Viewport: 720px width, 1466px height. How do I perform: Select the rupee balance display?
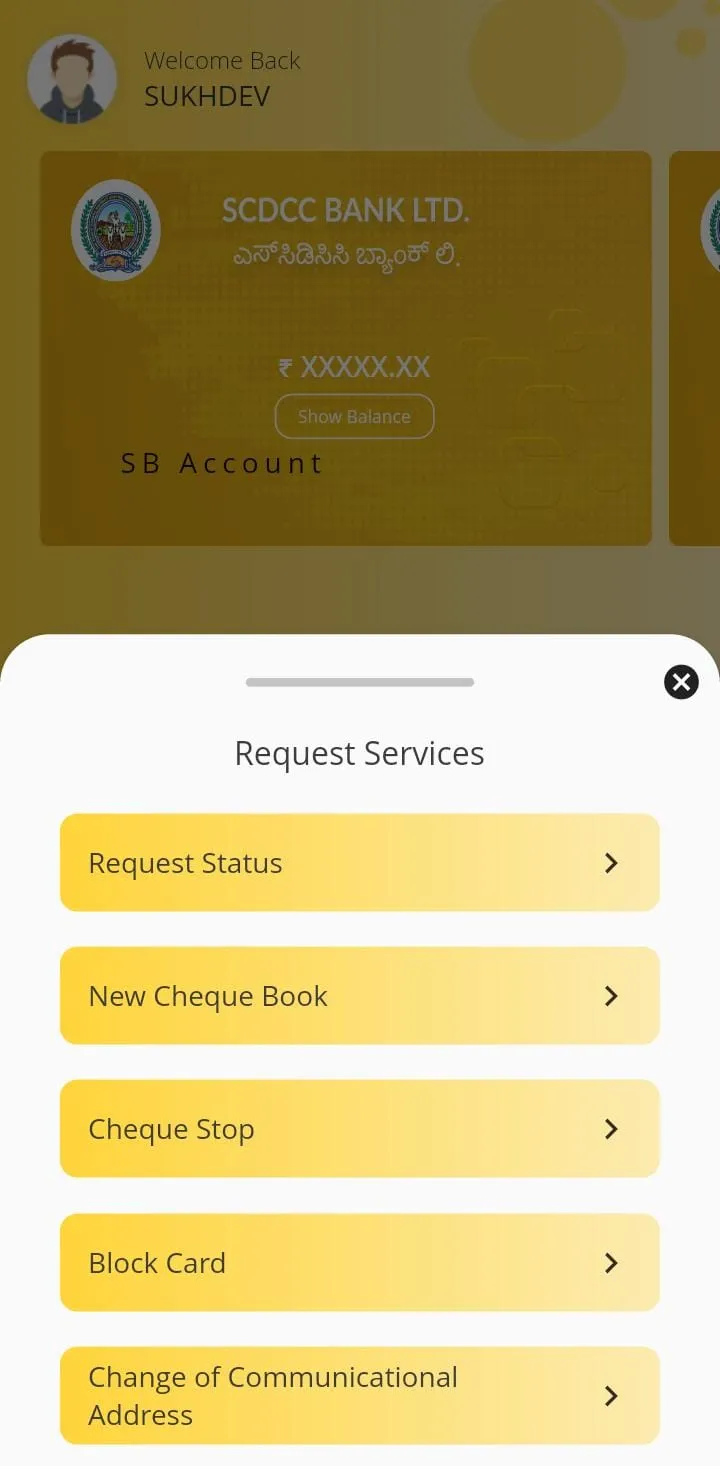pos(354,366)
